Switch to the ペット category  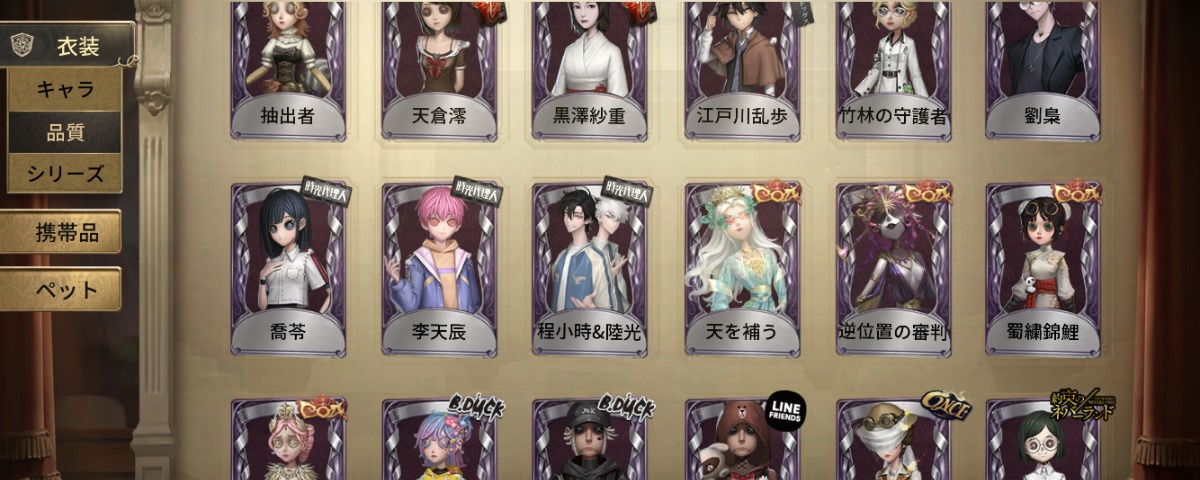click(61, 290)
